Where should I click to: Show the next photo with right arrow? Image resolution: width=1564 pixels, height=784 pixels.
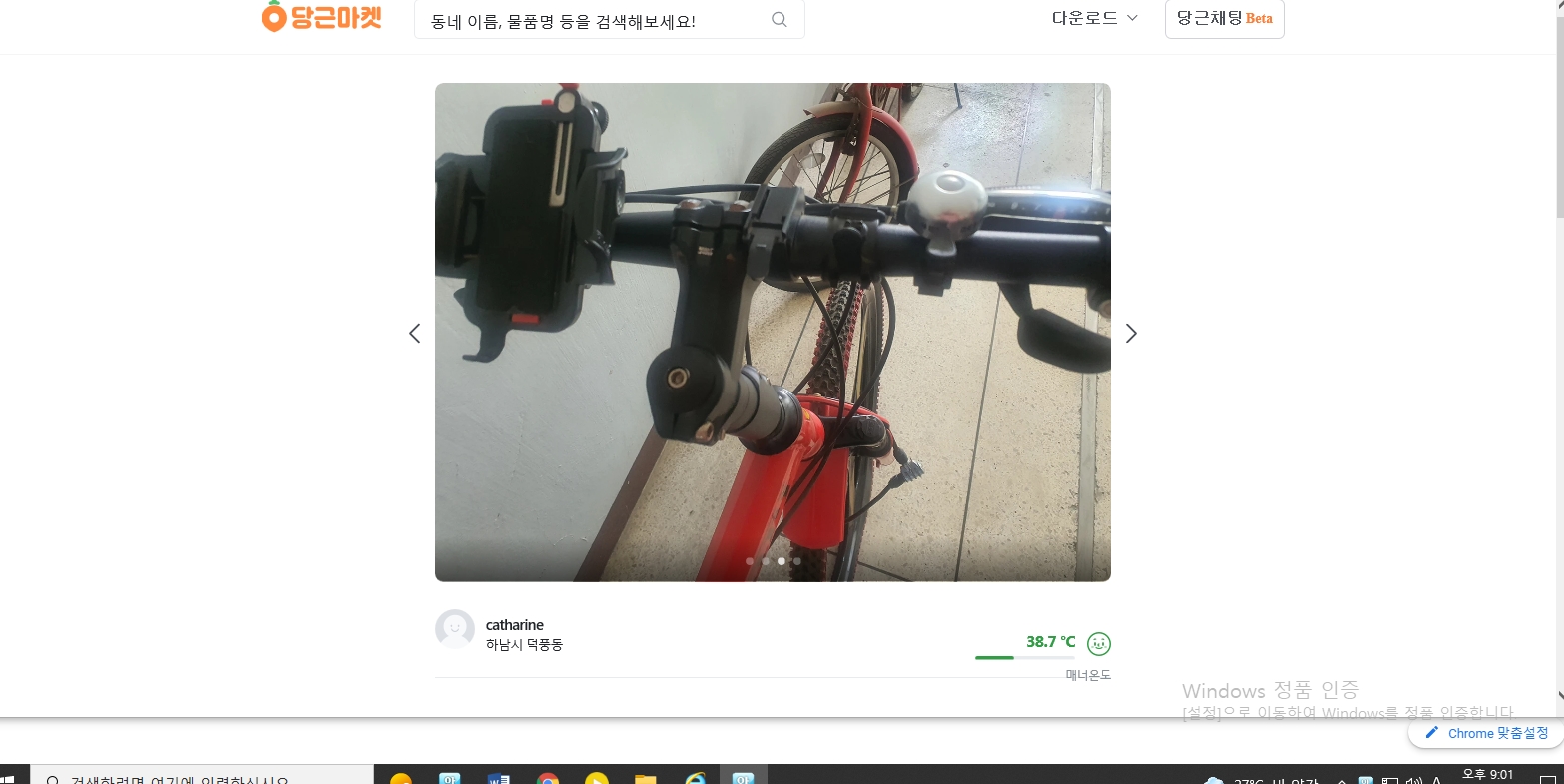(1130, 334)
